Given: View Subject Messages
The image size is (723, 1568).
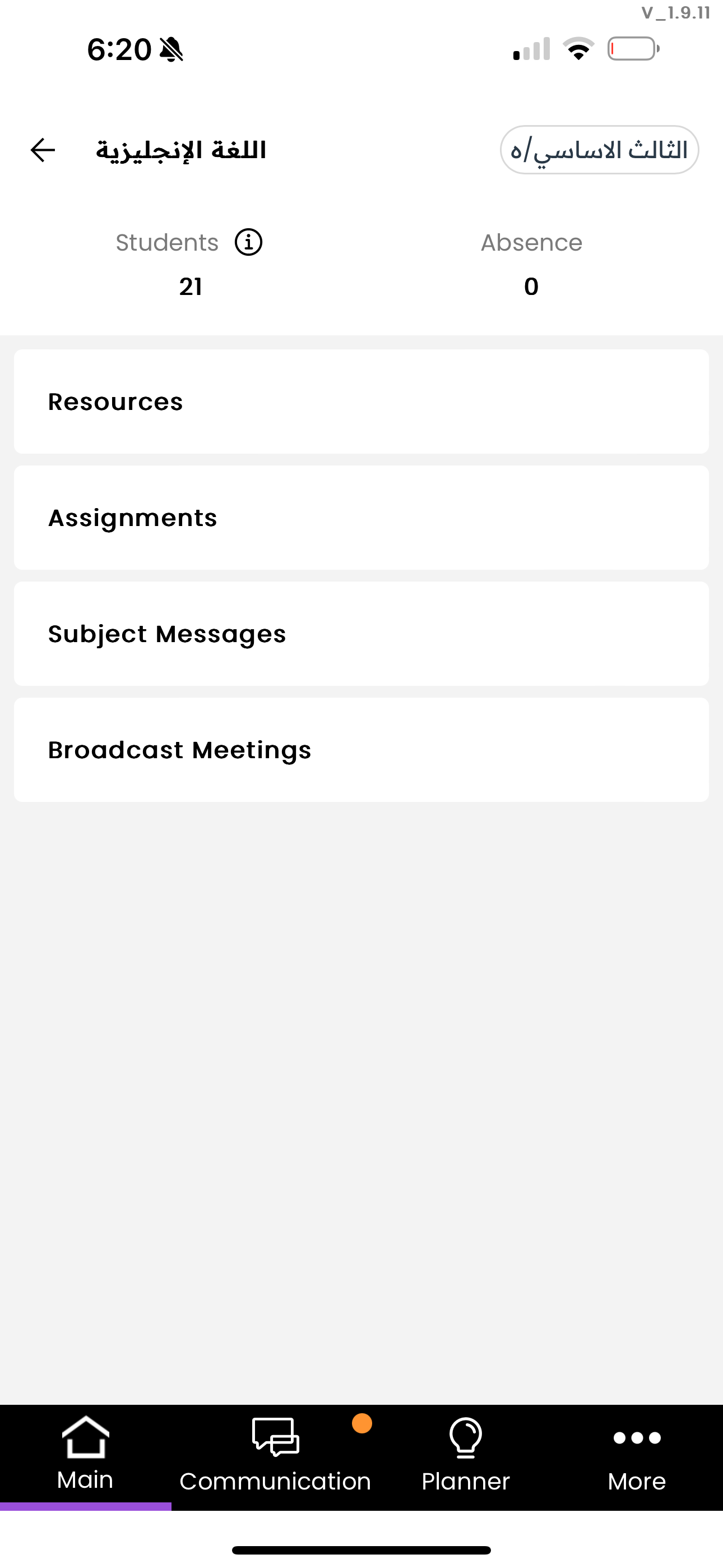Looking at the screenshot, I should pos(361,634).
